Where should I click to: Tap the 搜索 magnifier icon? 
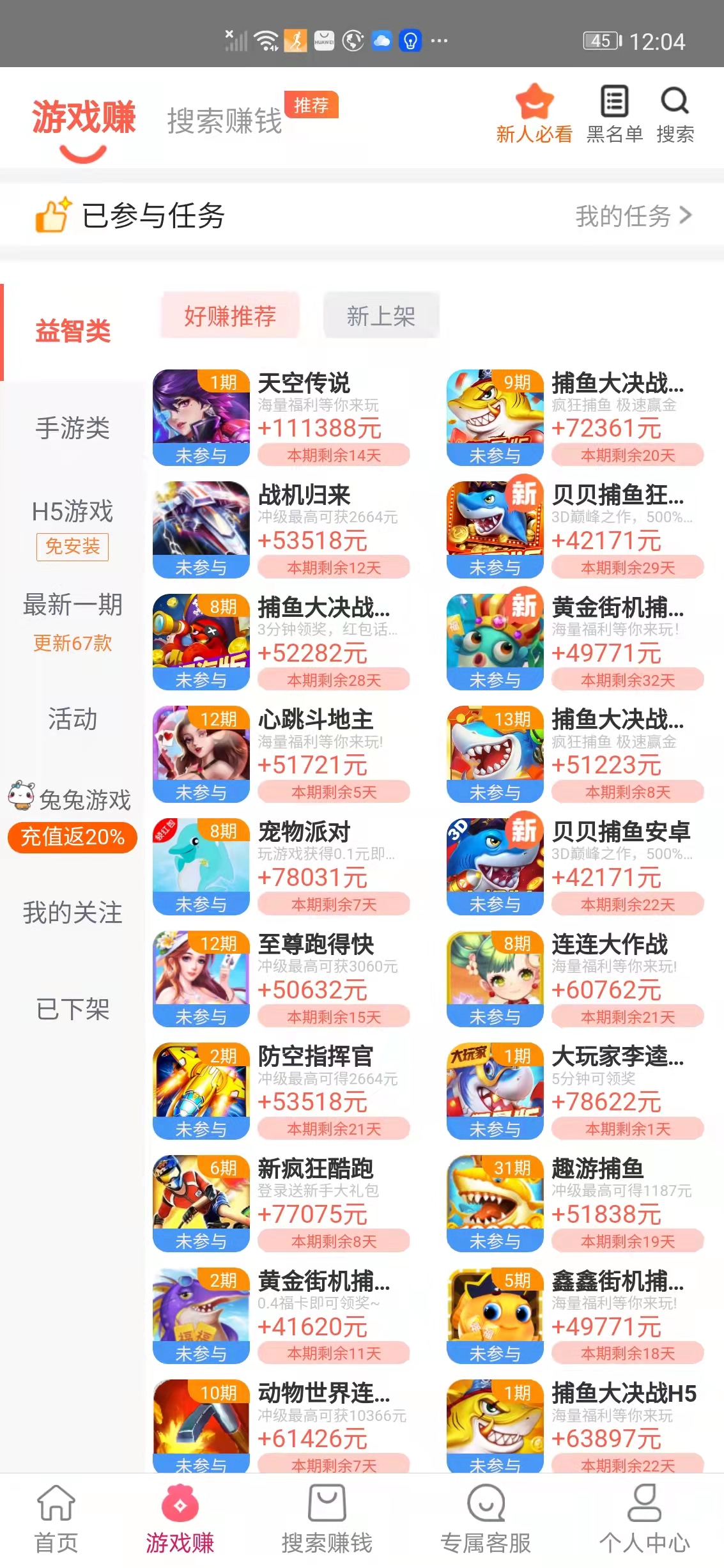pos(675,114)
